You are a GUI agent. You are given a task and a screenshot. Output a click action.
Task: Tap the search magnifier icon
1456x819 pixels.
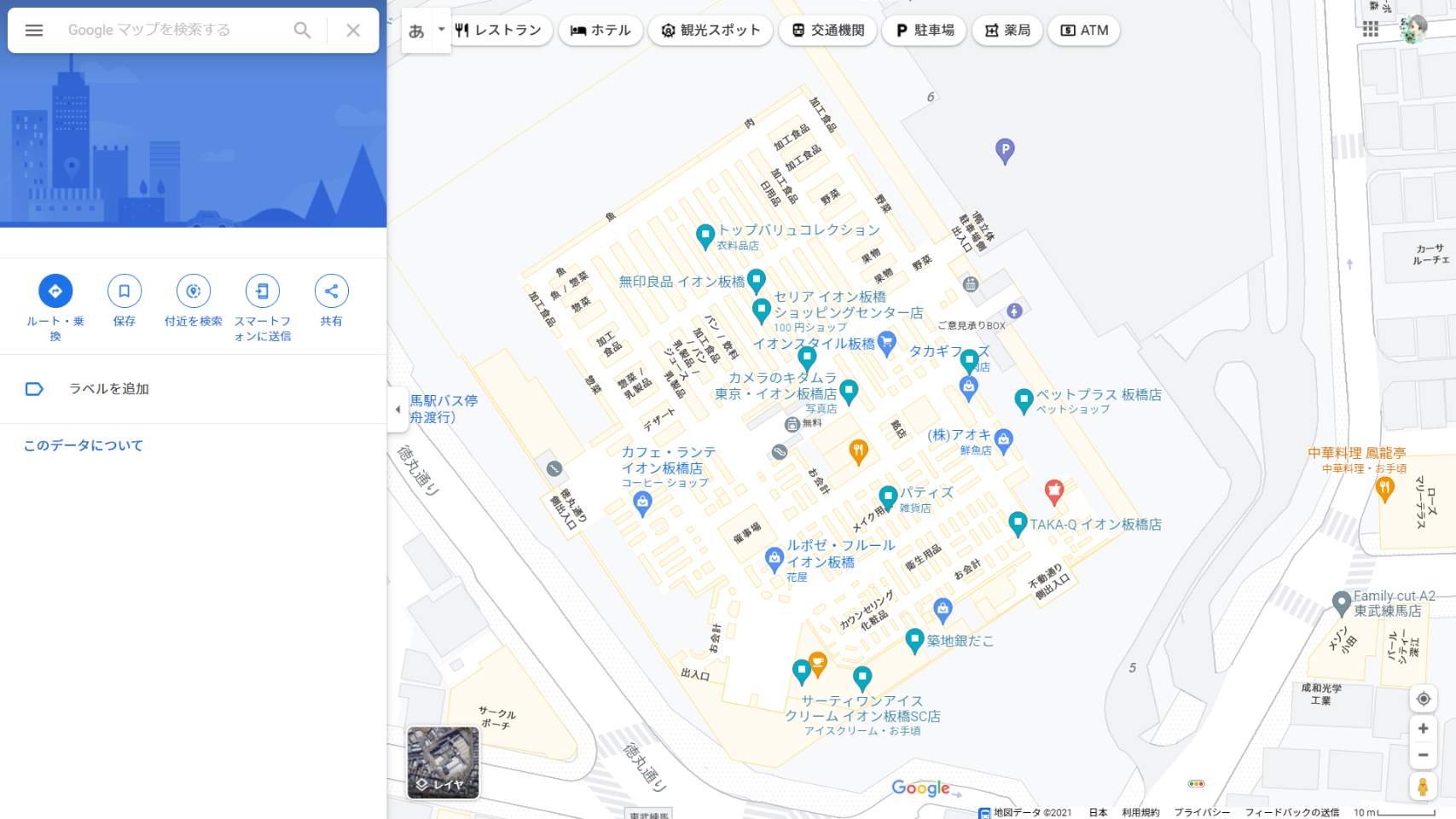click(x=302, y=30)
